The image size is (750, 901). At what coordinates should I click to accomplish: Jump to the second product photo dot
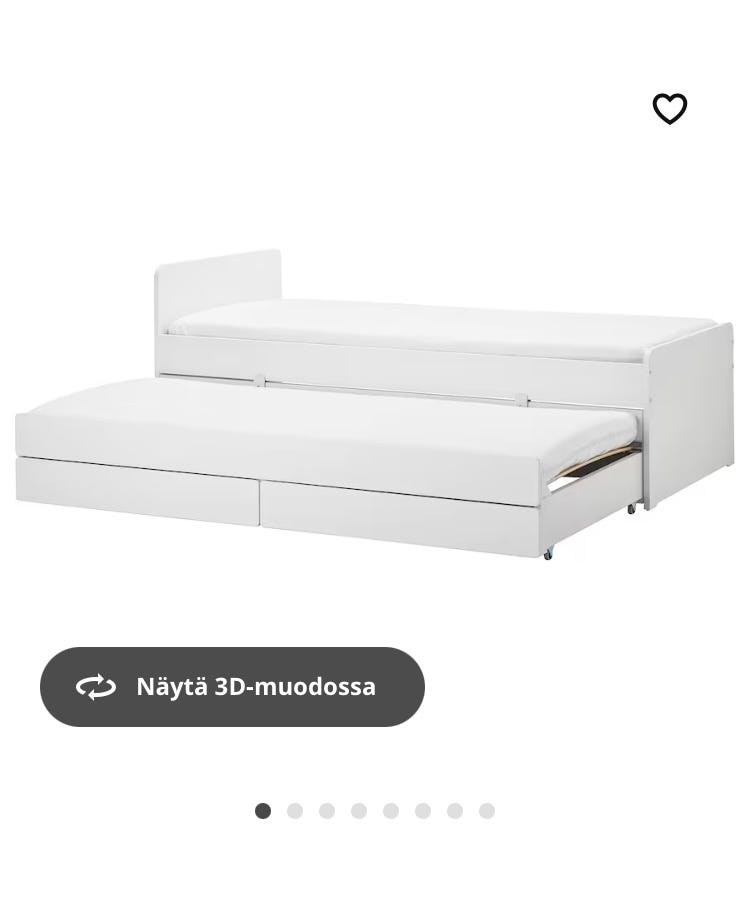coord(294,811)
